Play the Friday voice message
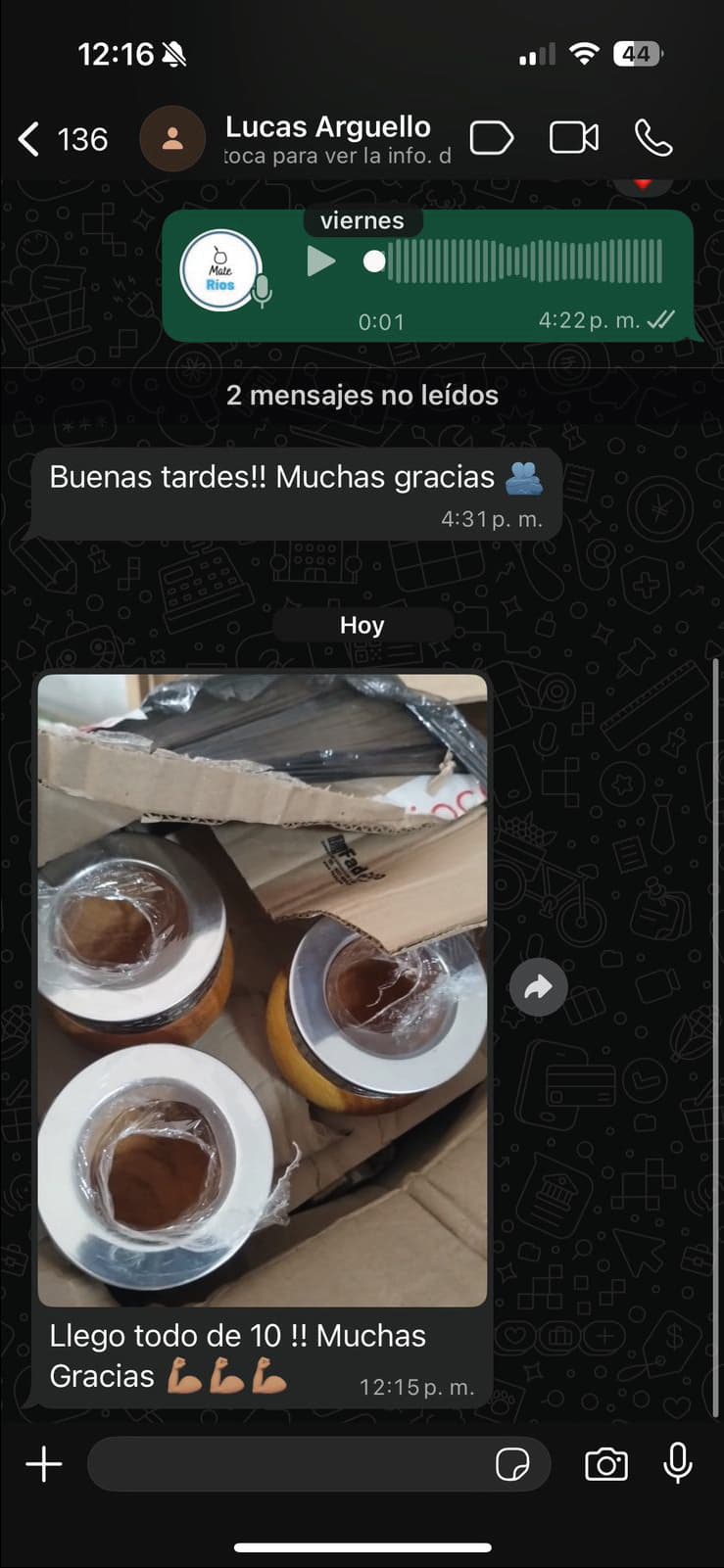 321,261
